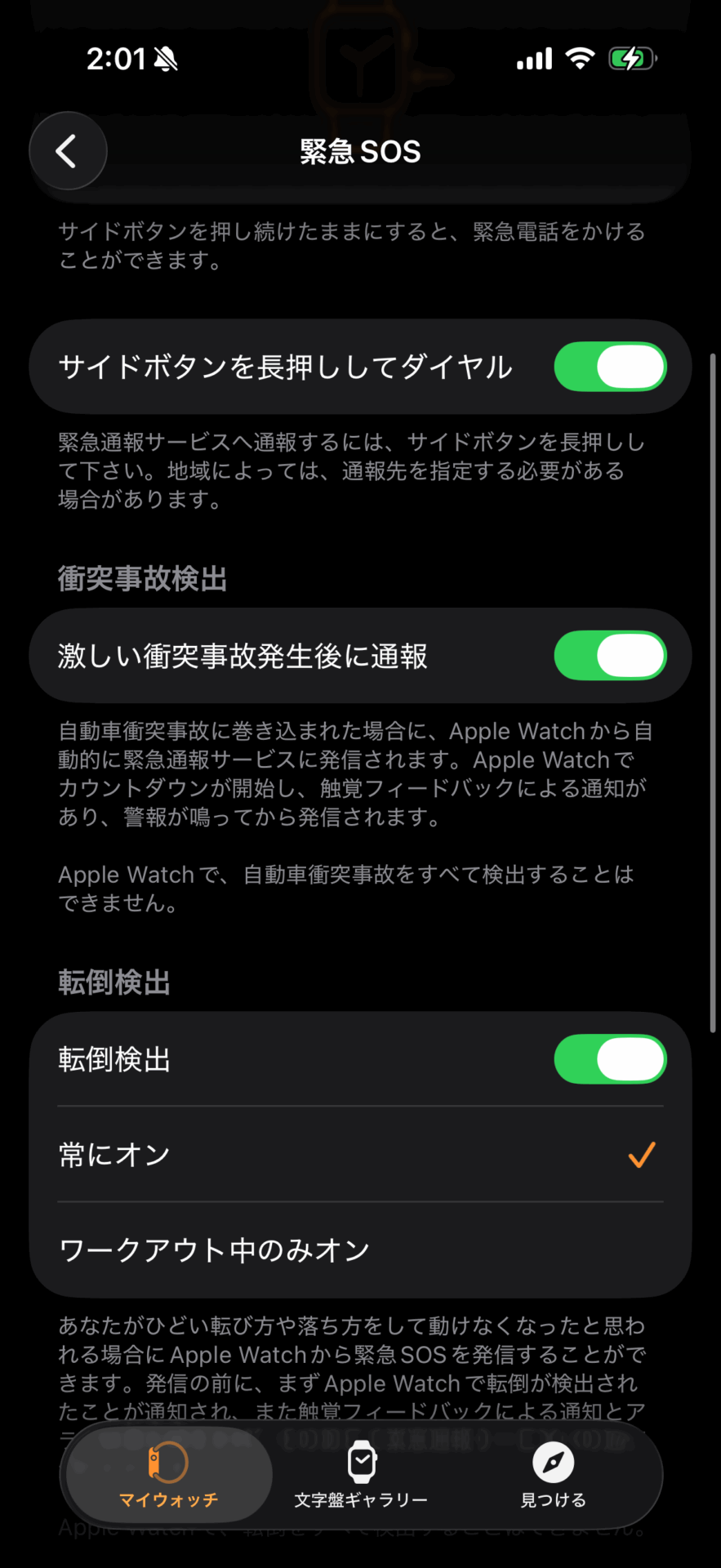This screenshot has width=721, height=1568.
Task: Toggle サイドボタンを長押ししてダイヤル switch
Action: tap(610, 367)
